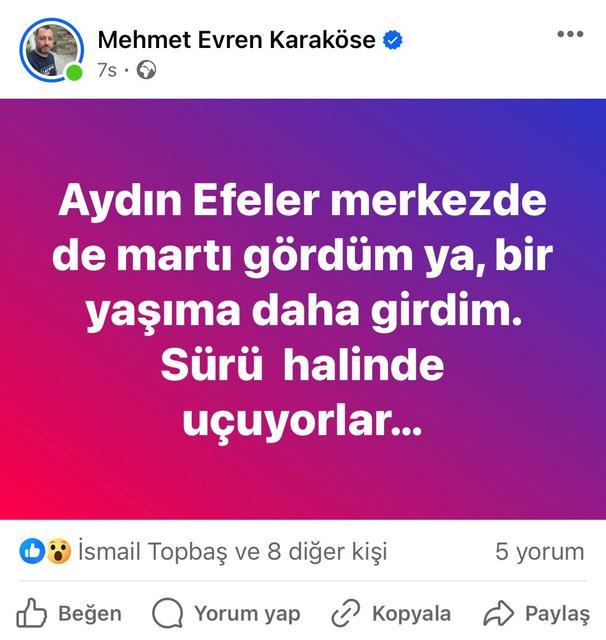Open Mehmet Evren Karaköse's profile picture
606x640 pixels.
[x=51, y=50]
